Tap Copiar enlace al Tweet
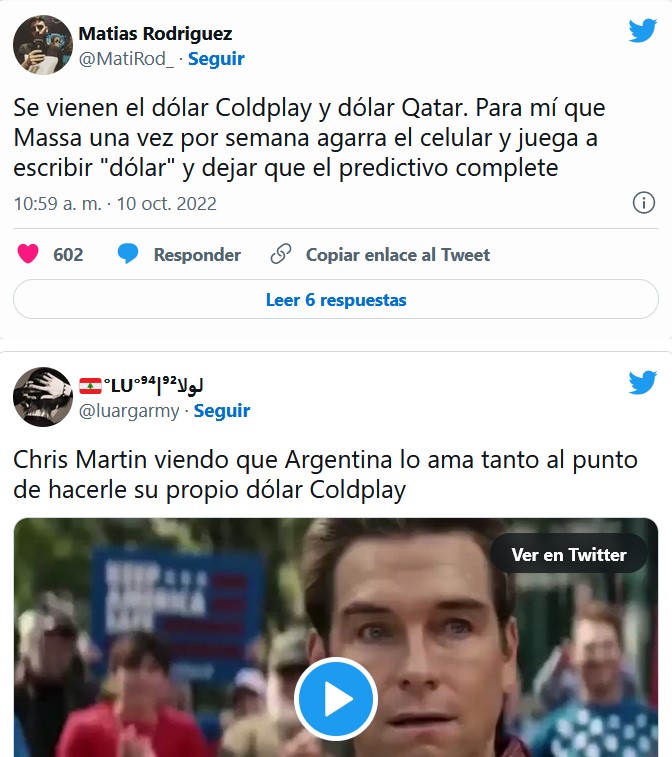 click(381, 255)
